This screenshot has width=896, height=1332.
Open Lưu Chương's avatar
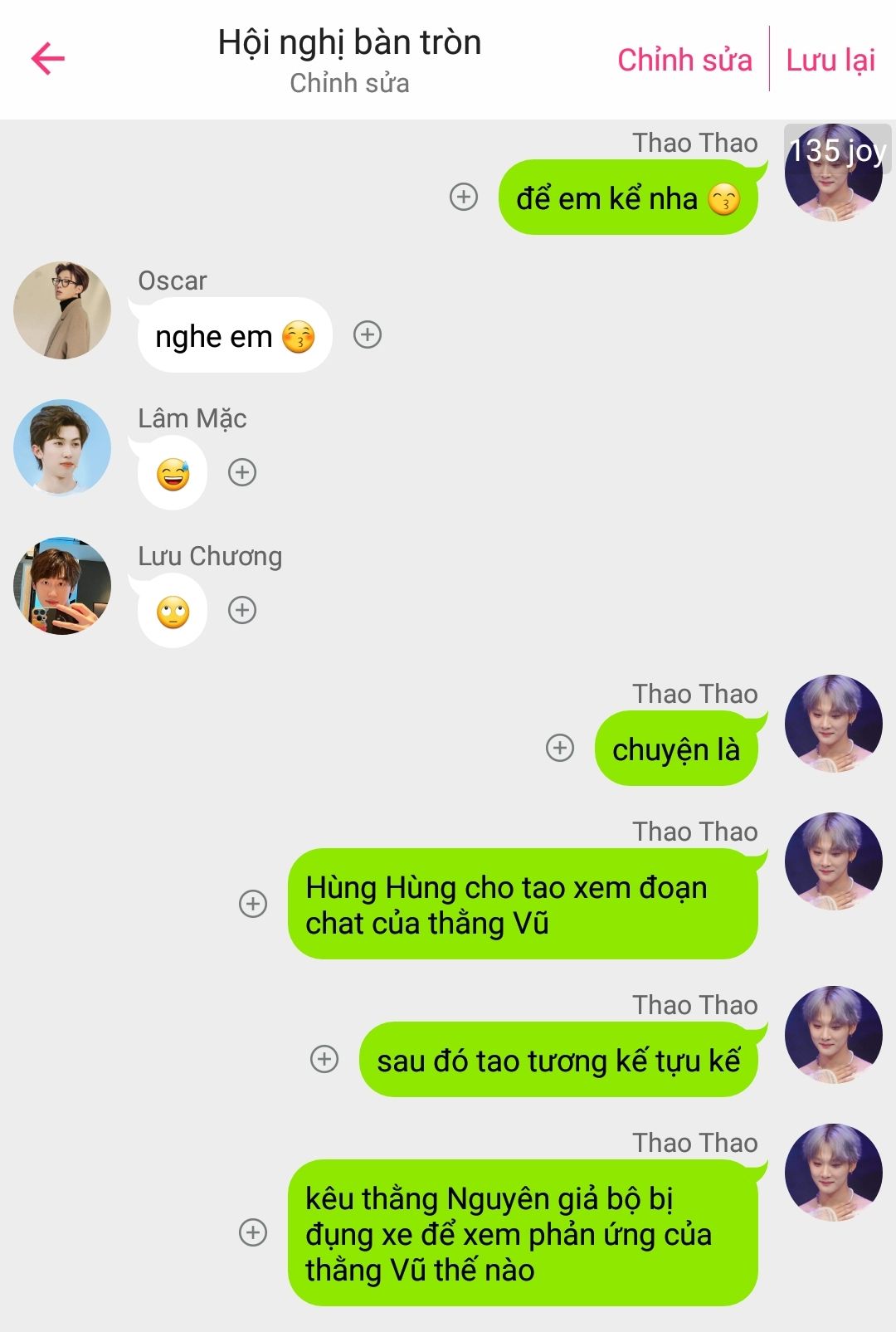[62, 586]
